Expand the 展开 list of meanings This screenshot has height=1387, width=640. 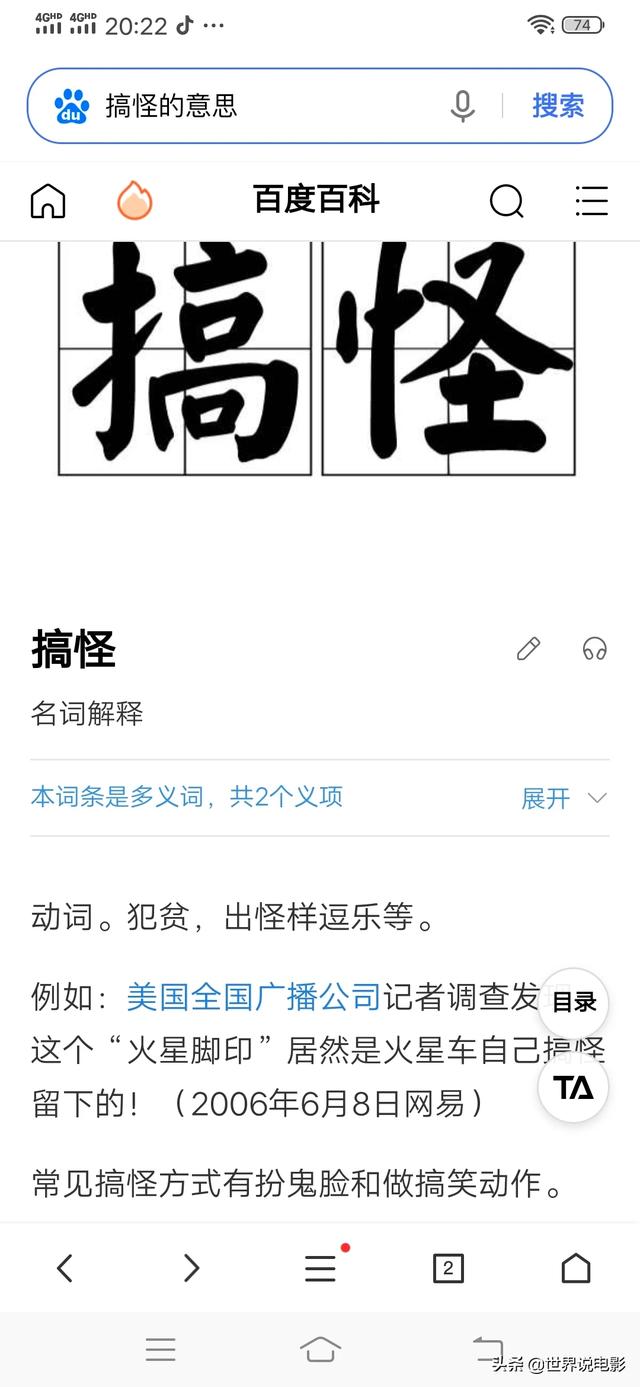(x=563, y=798)
